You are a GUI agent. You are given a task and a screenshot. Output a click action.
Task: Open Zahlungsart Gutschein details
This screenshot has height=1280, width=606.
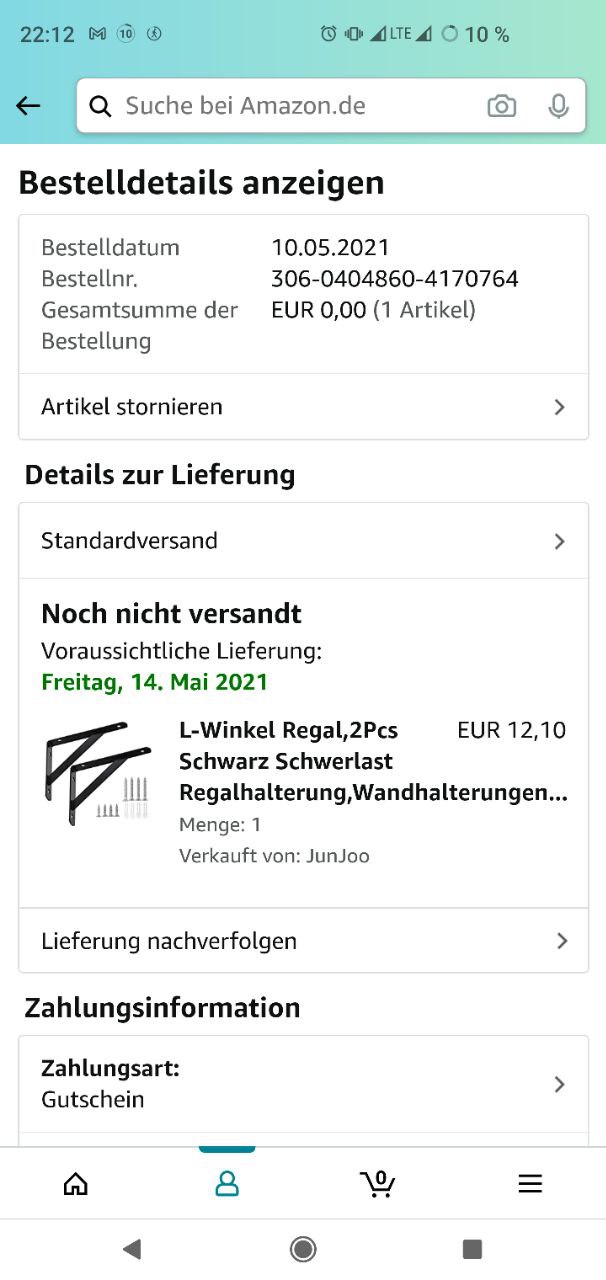pos(303,1084)
